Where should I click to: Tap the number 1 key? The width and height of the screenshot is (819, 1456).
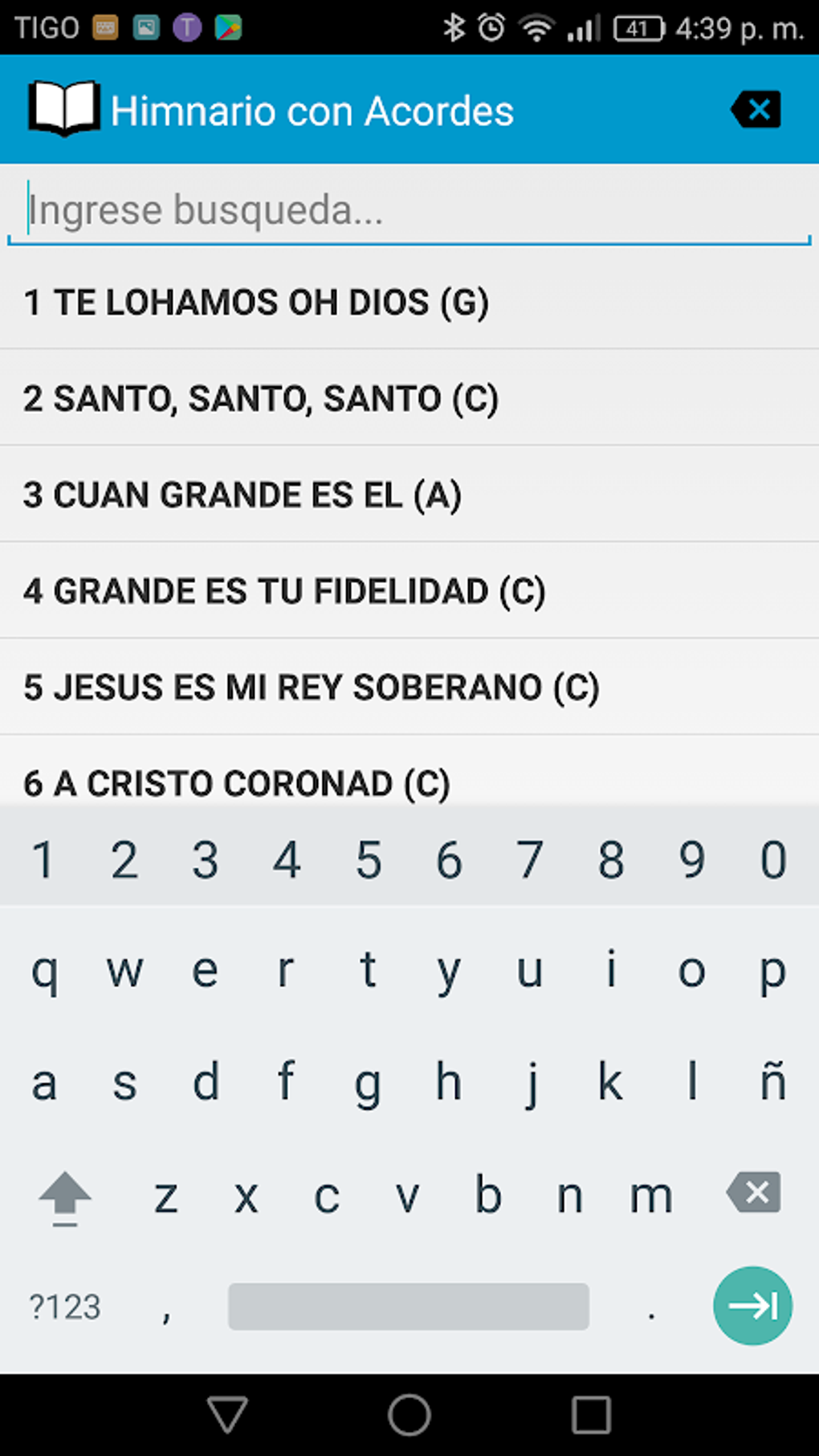point(43,858)
